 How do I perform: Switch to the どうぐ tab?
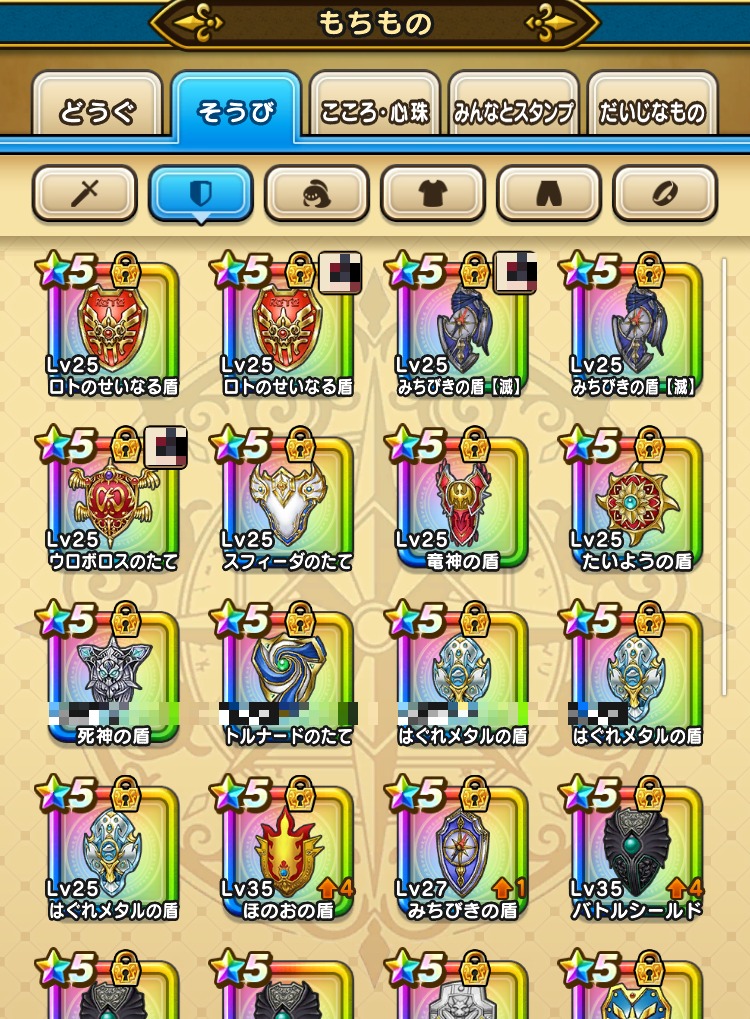pos(97,110)
